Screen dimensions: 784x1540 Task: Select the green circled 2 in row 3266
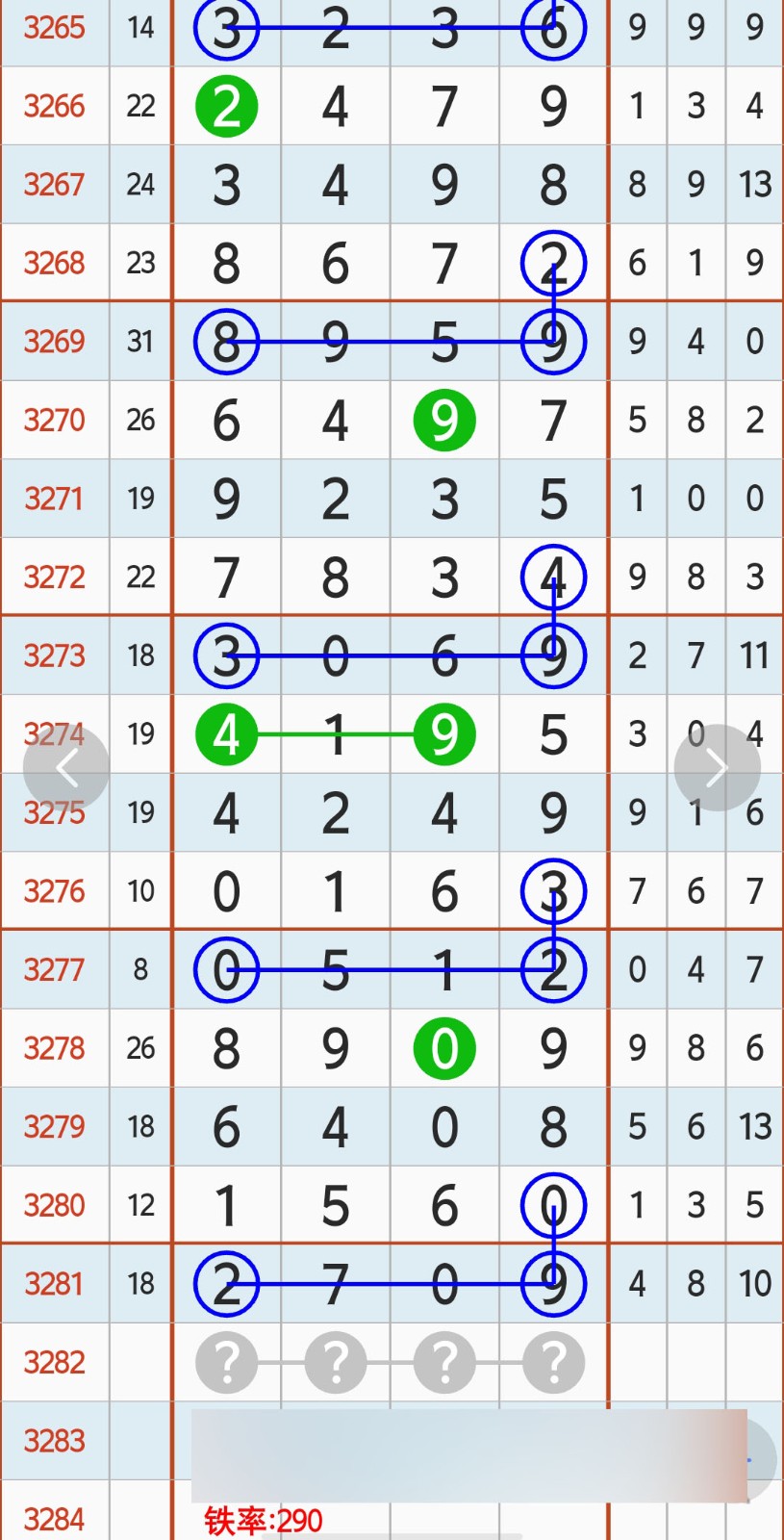point(227,107)
